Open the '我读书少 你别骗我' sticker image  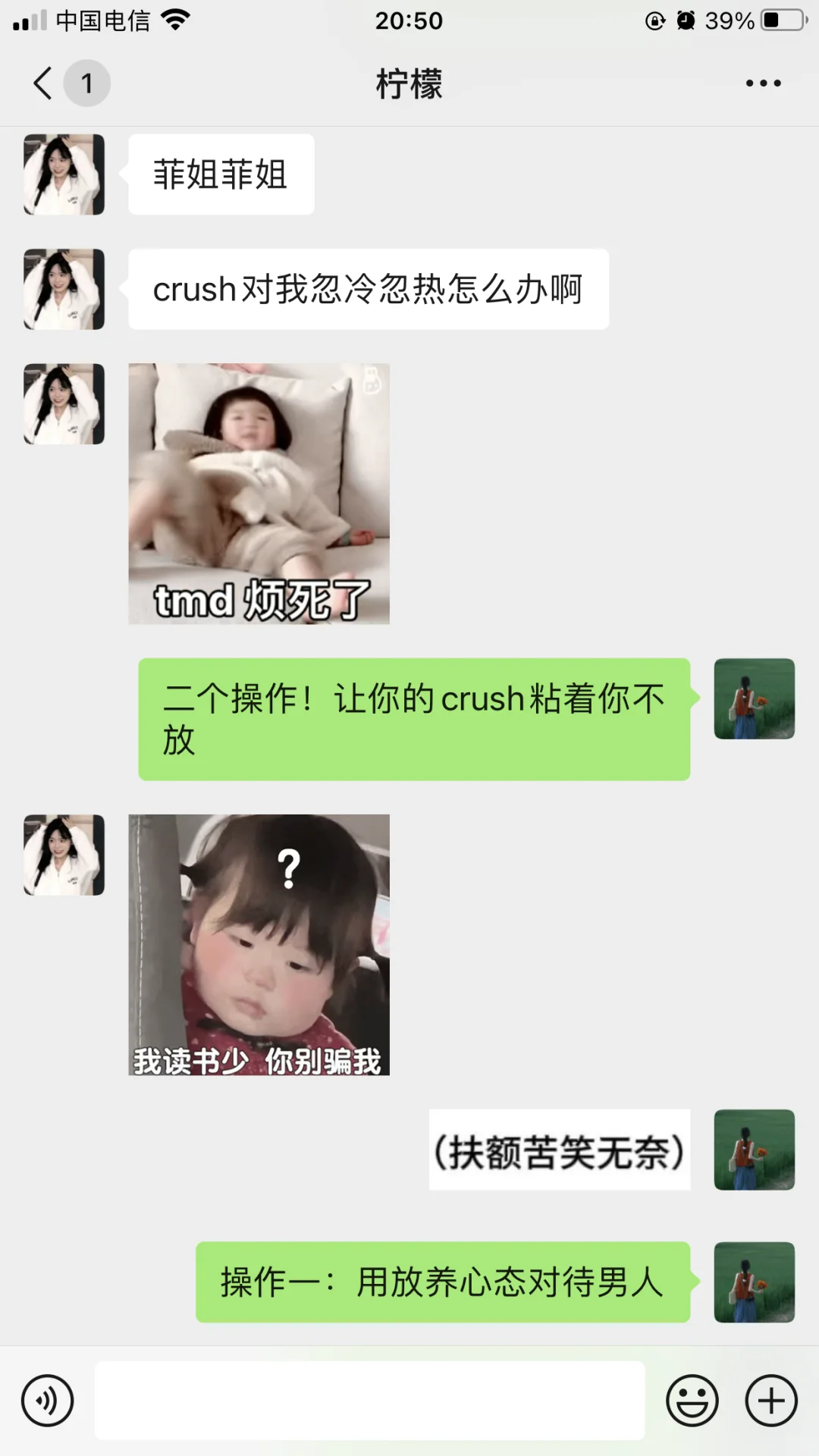[259, 945]
